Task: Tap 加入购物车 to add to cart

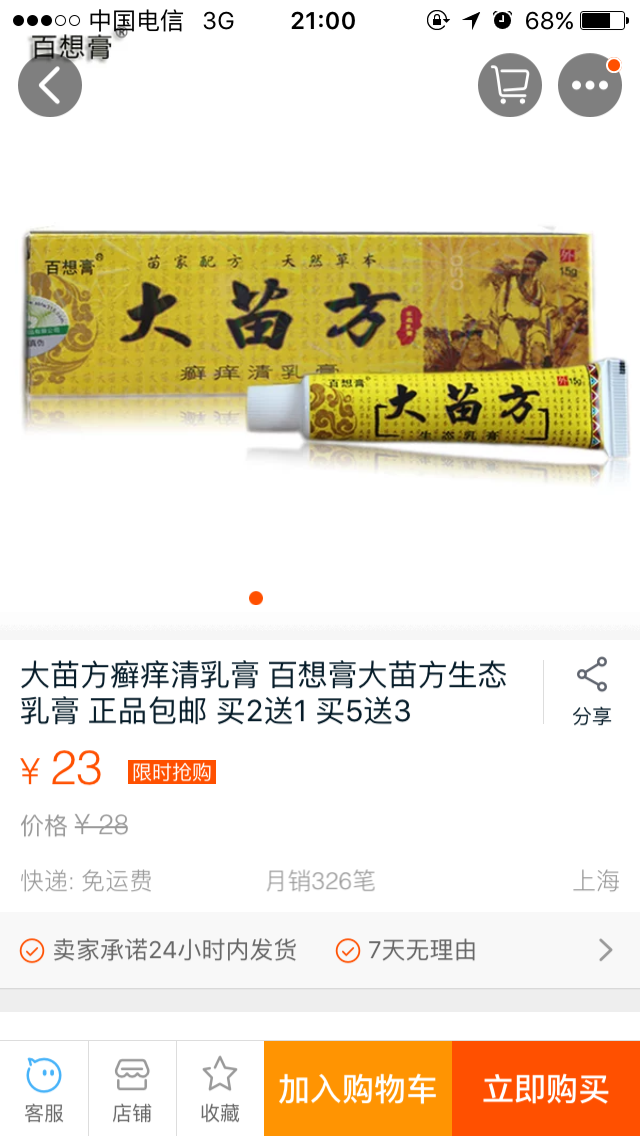Action: tap(358, 1089)
